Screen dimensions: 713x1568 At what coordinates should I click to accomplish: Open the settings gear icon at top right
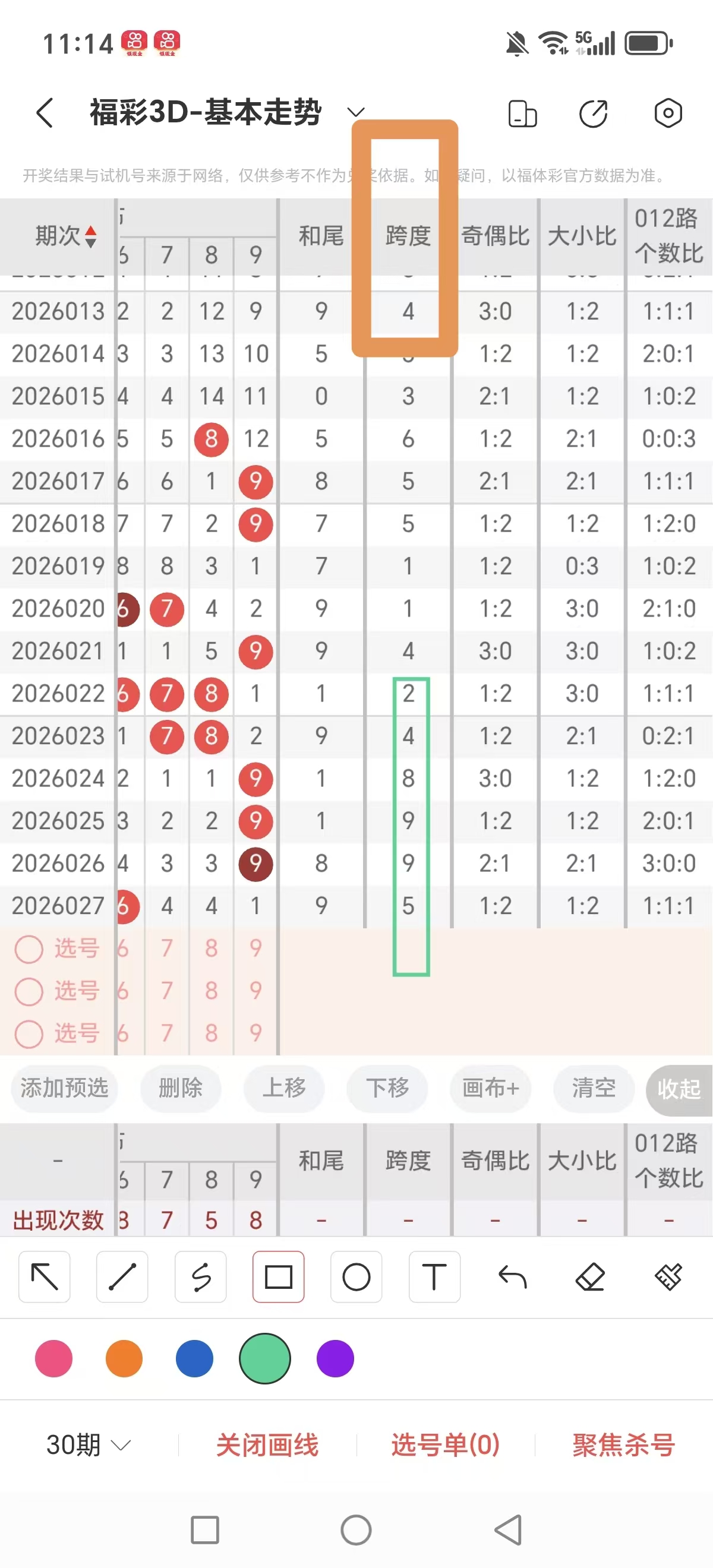click(668, 113)
